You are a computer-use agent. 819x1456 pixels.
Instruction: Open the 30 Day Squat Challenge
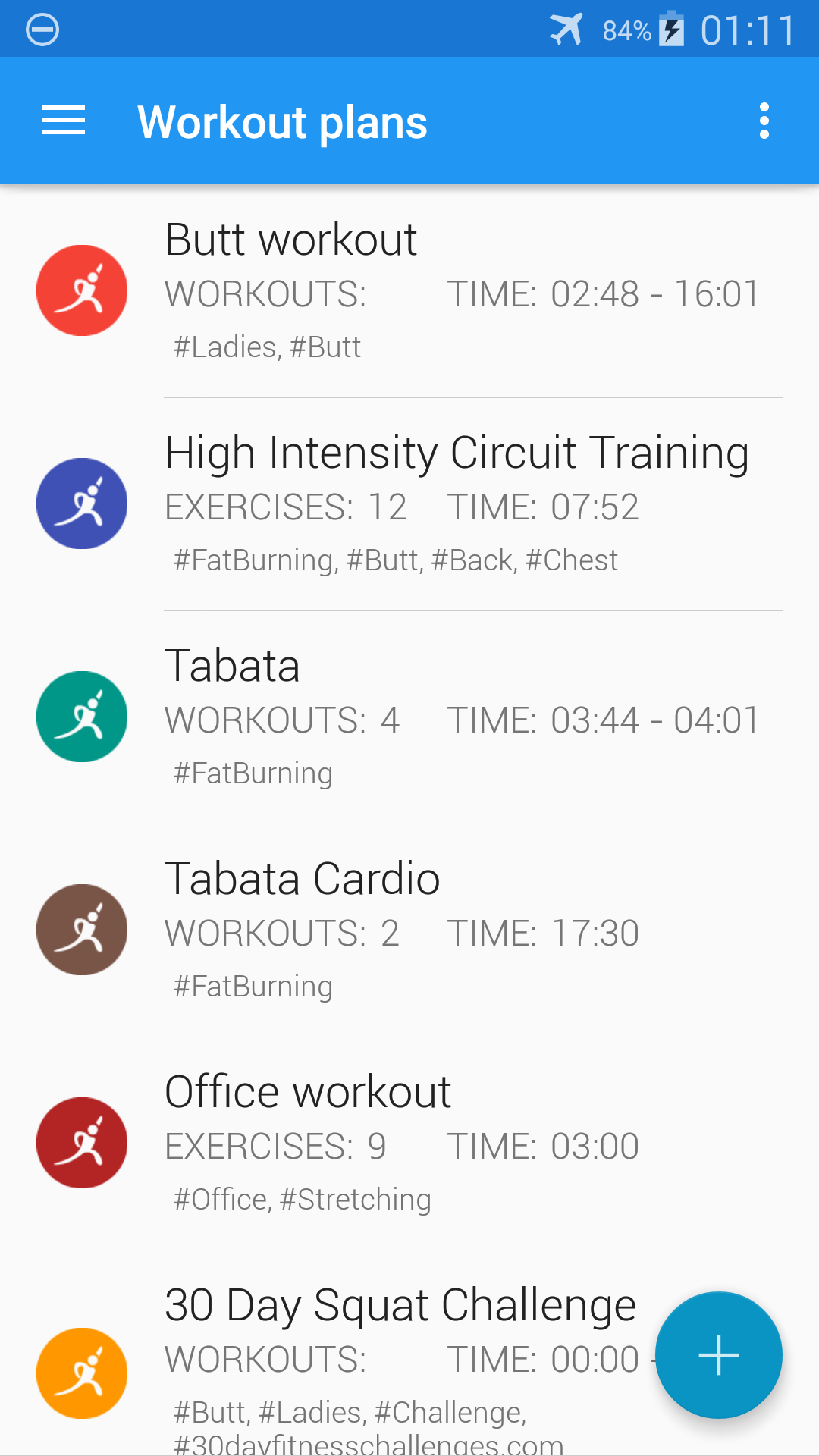click(379, 1357)
